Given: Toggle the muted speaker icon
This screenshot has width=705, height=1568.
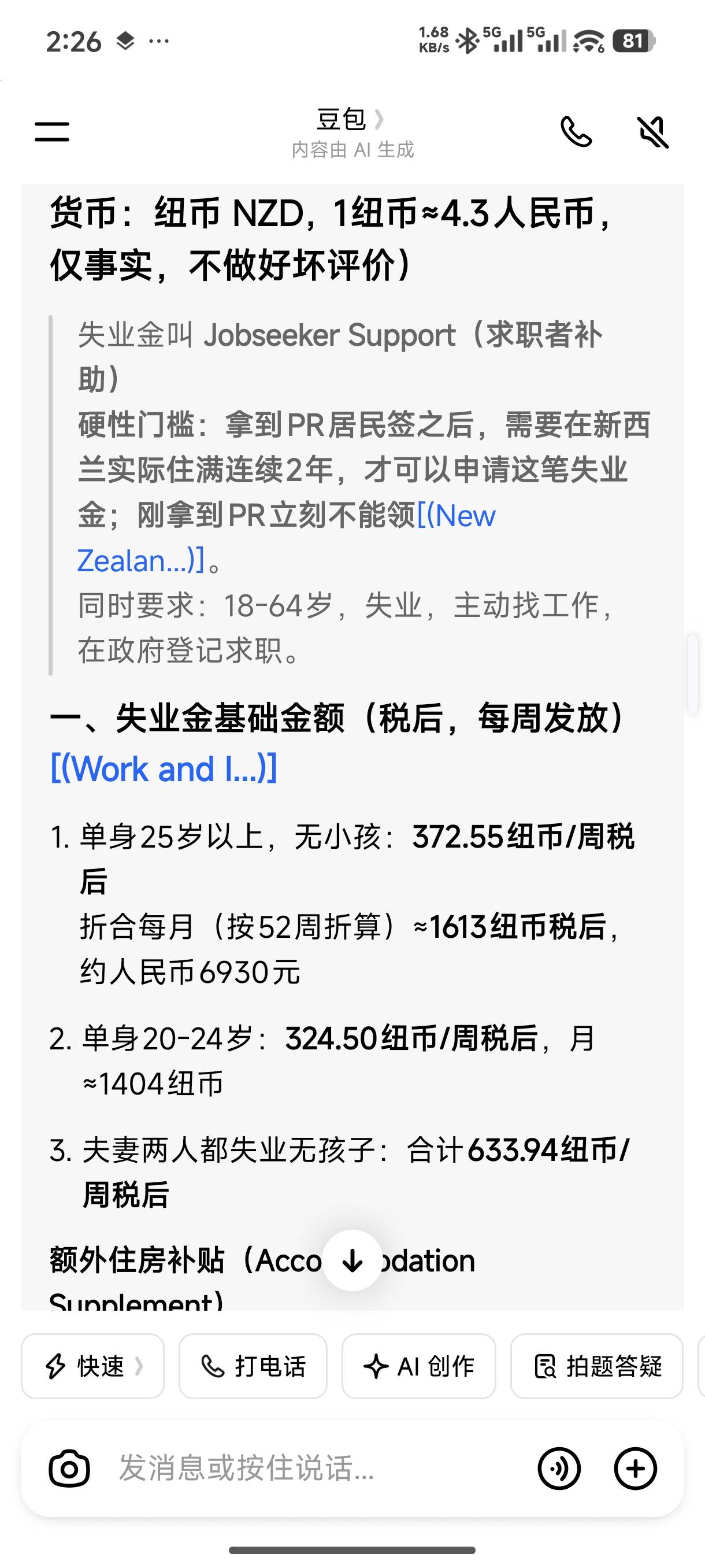Looking at the screenshot, I should [x=652, y=131].
